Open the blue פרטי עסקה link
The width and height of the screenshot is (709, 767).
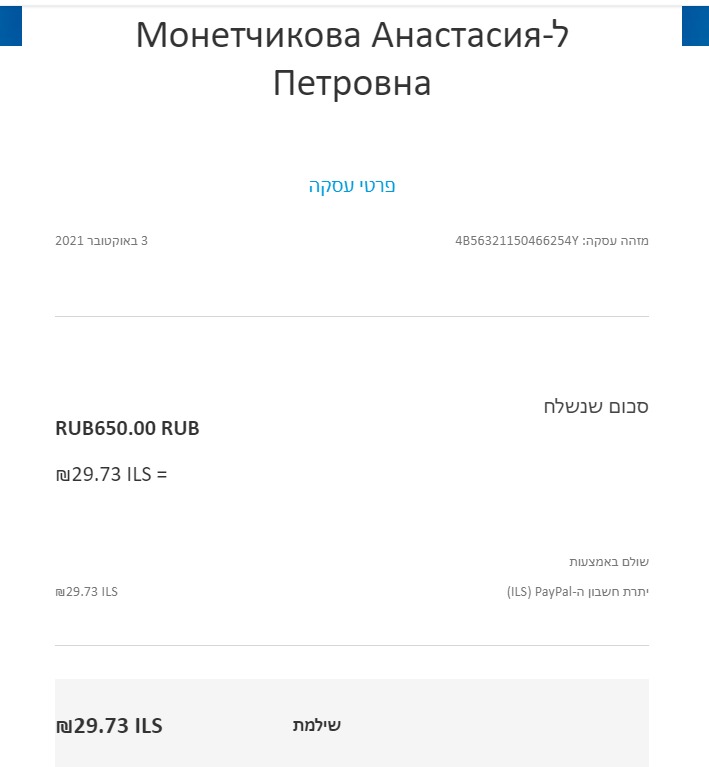coord(352,186)
